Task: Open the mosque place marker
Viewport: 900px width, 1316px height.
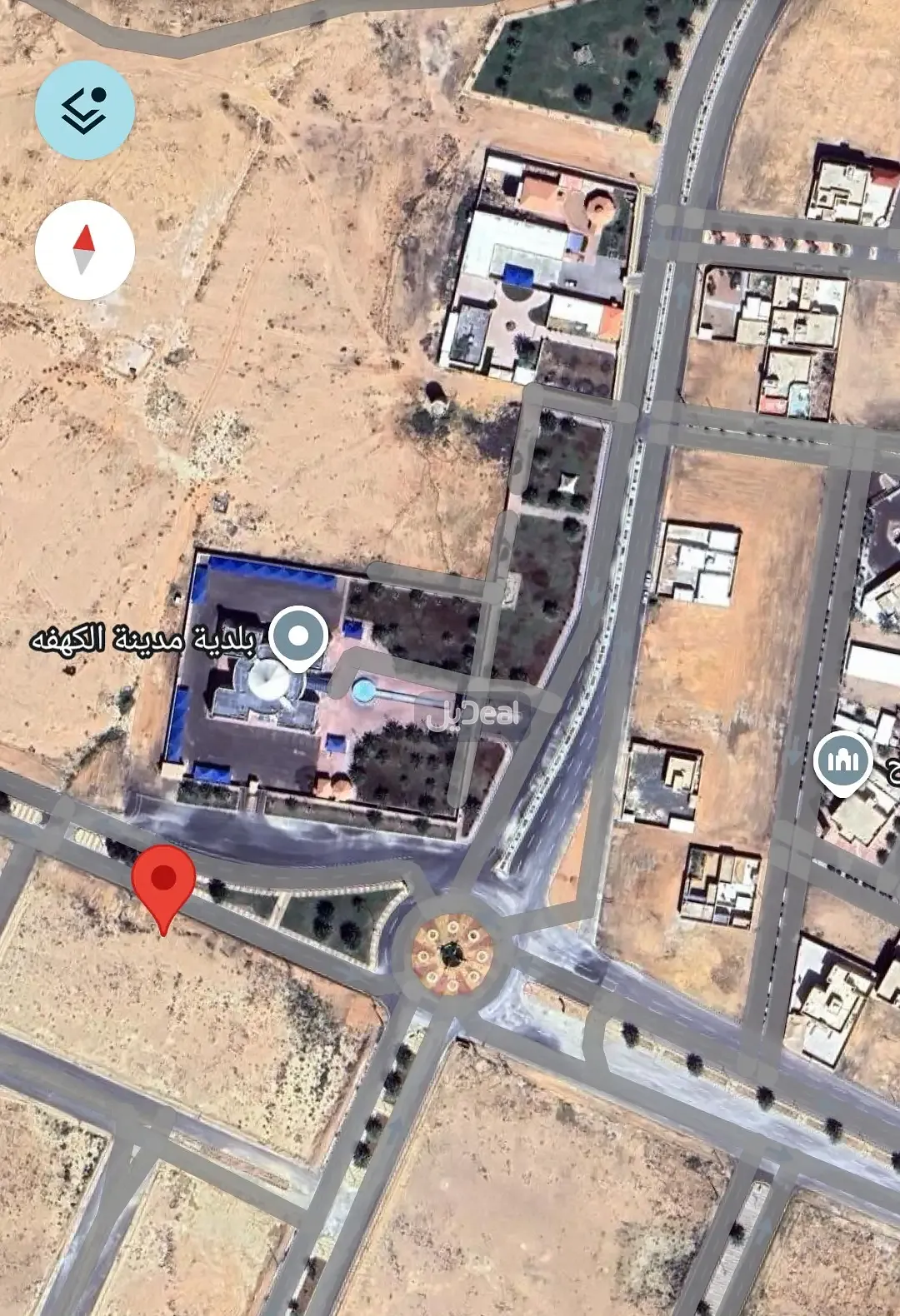Action: [842, 761]
